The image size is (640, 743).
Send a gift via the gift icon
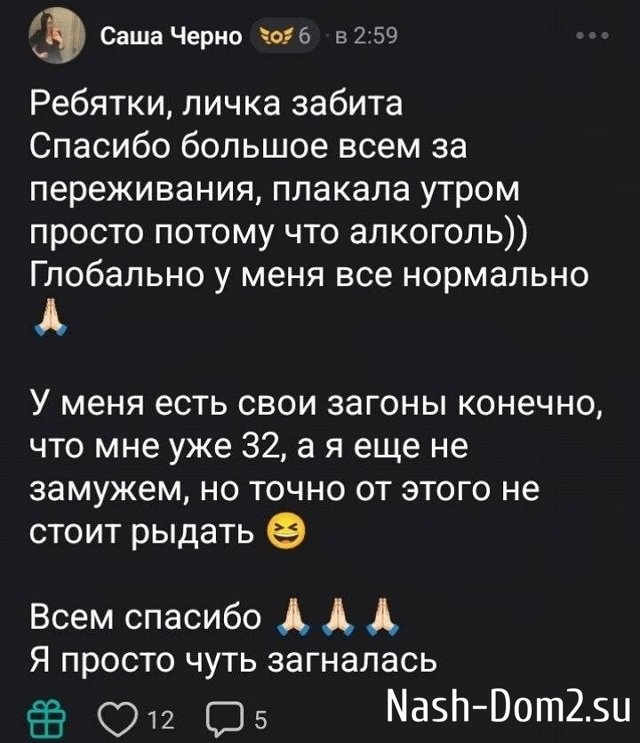pyautogui.click(x=43, y=716)
